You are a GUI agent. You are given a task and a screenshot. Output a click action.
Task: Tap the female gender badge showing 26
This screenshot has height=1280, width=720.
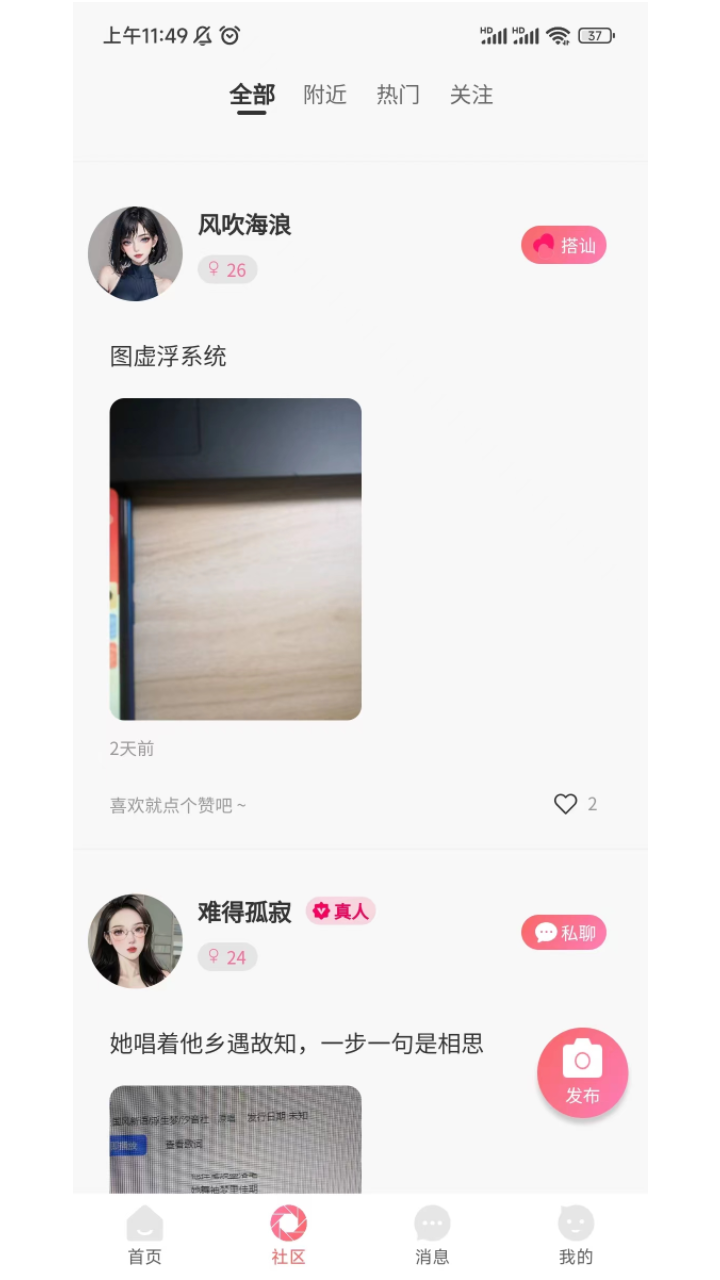[x=227, y=269]
